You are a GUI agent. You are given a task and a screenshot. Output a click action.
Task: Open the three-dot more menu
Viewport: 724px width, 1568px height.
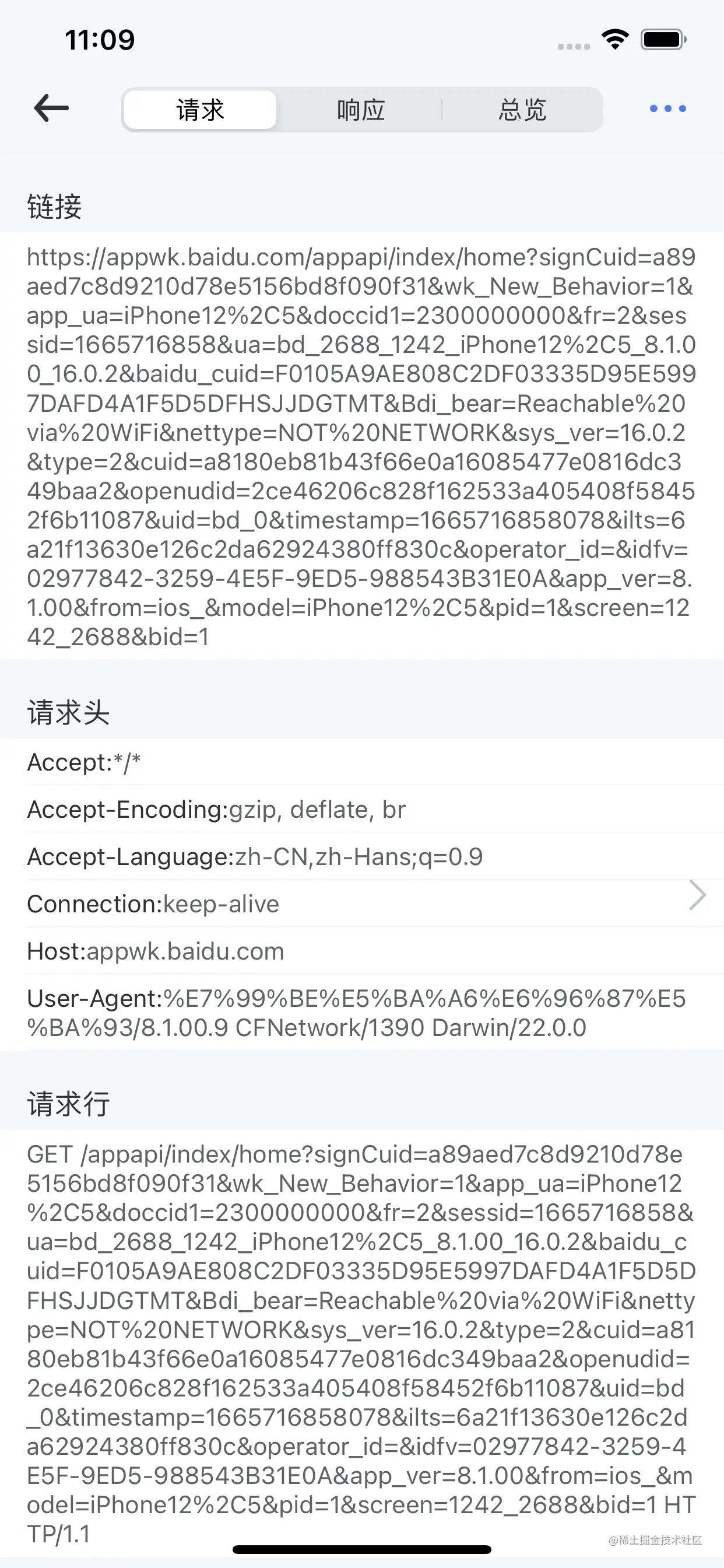(x=667, y=109)
